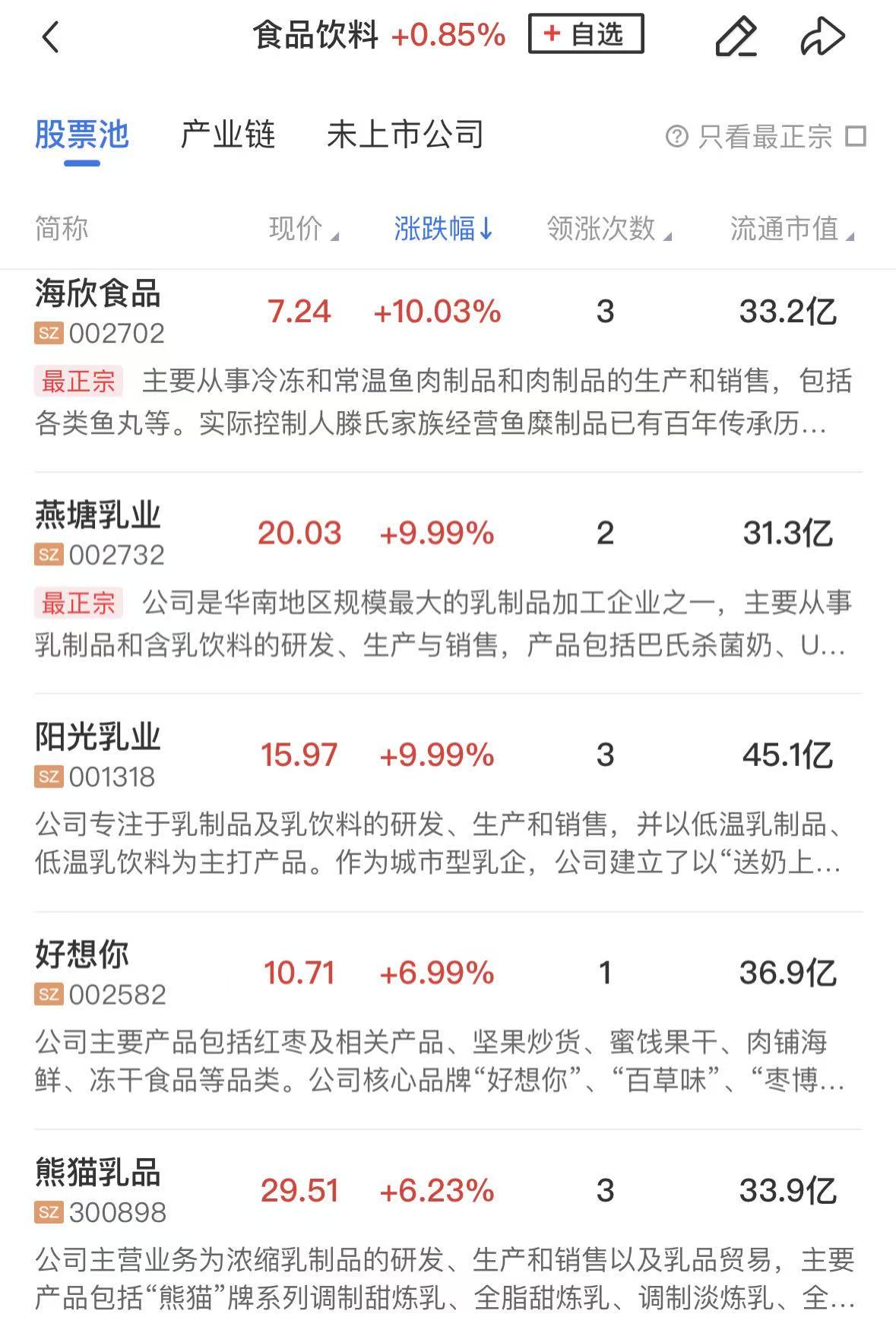
Task: View the 熊猫乳品 stock row
Action: (98, 1174)
